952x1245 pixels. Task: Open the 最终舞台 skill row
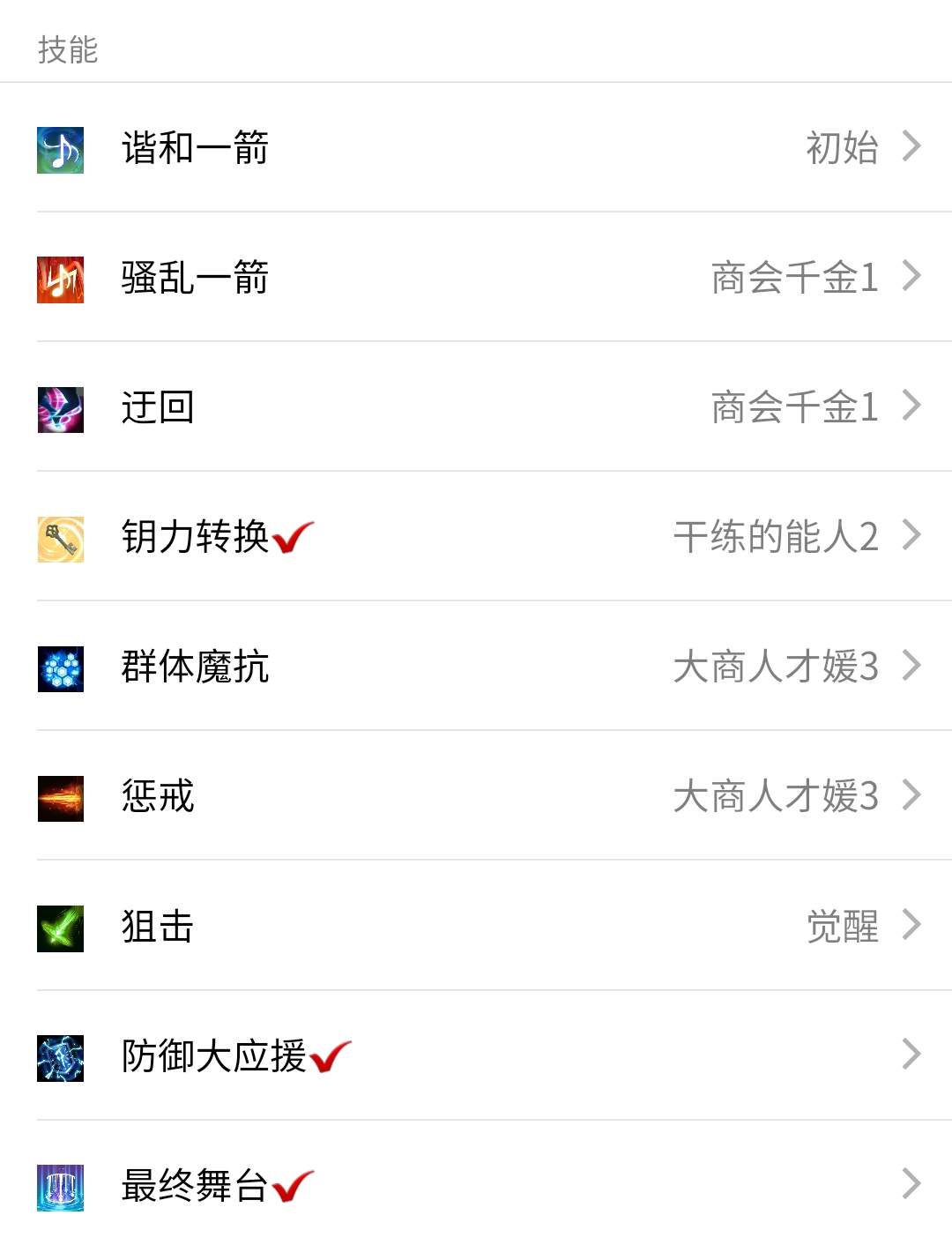pyautogui.click(x=476, y=1185)
